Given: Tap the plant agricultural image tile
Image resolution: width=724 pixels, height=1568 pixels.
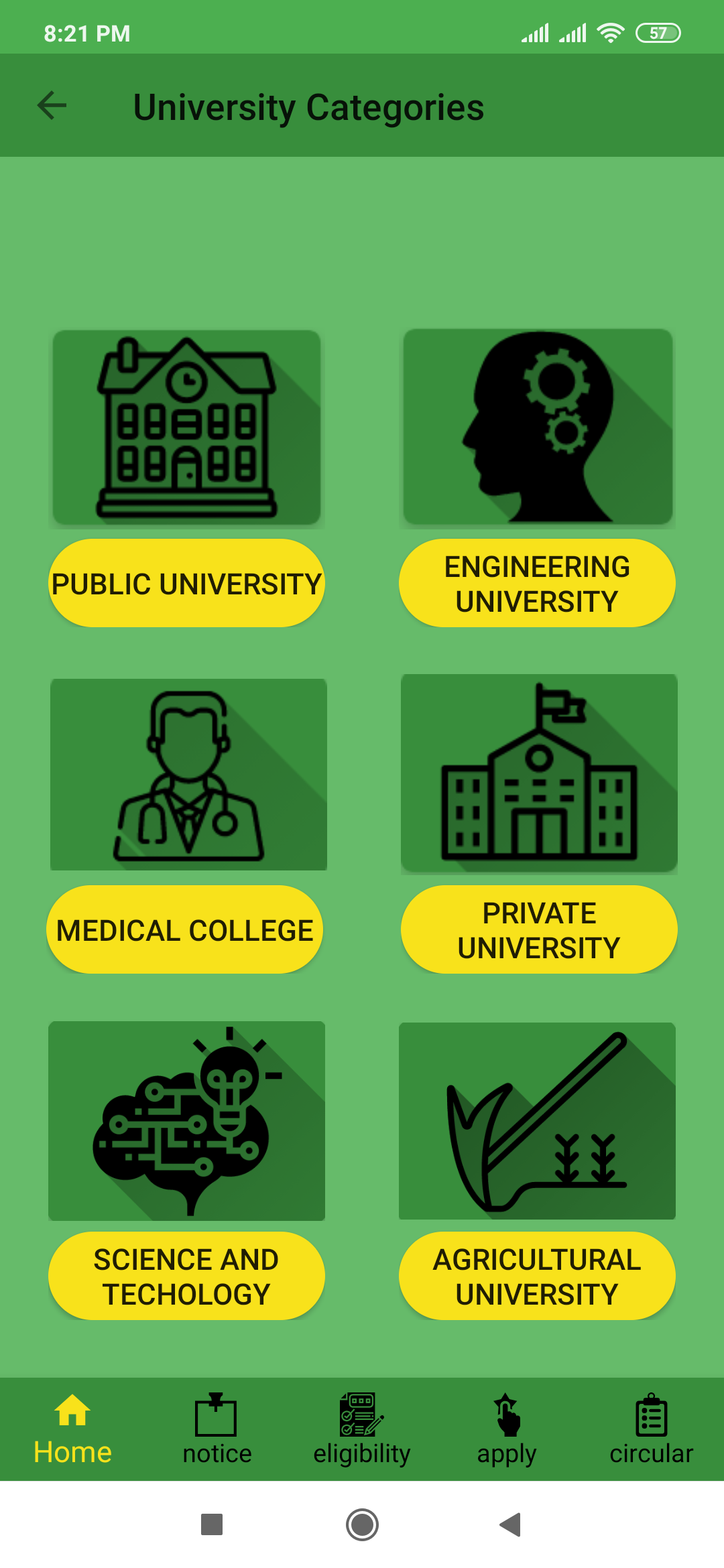Looking at the screenshot, I should (x=537, y=1120).
